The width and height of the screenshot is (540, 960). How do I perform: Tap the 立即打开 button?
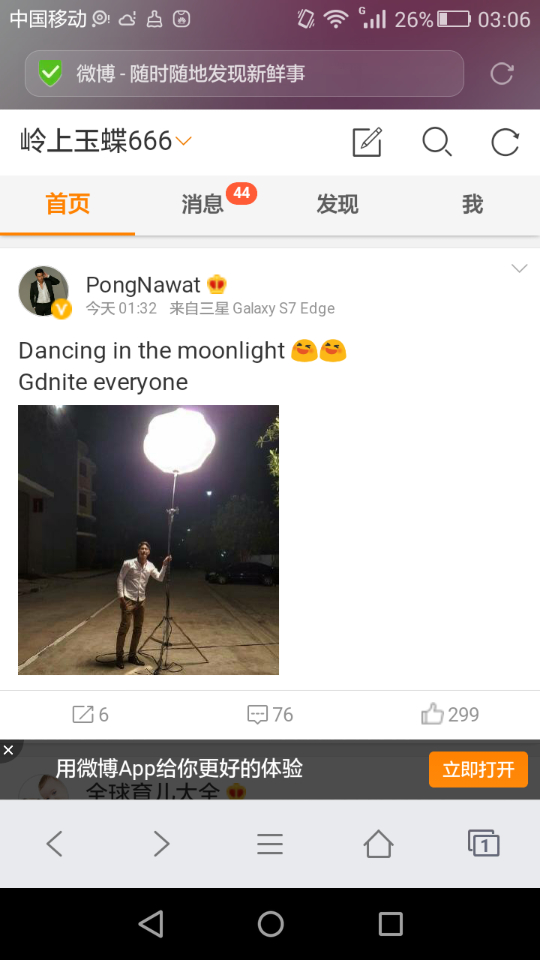(478, 770)
